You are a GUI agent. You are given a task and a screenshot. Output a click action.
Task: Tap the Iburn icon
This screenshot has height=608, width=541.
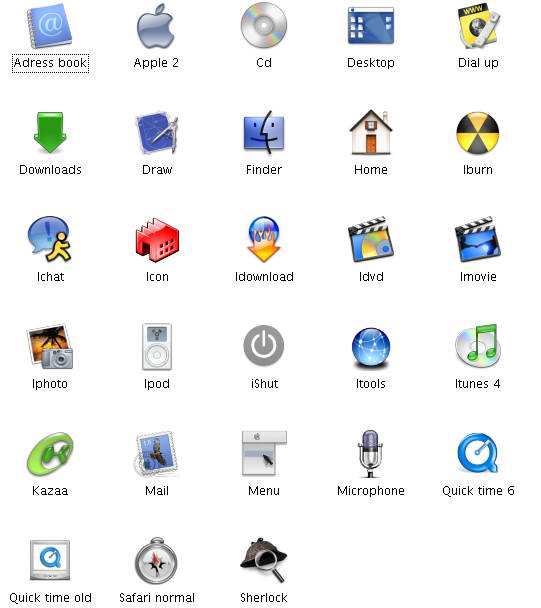tap(478, 133)
